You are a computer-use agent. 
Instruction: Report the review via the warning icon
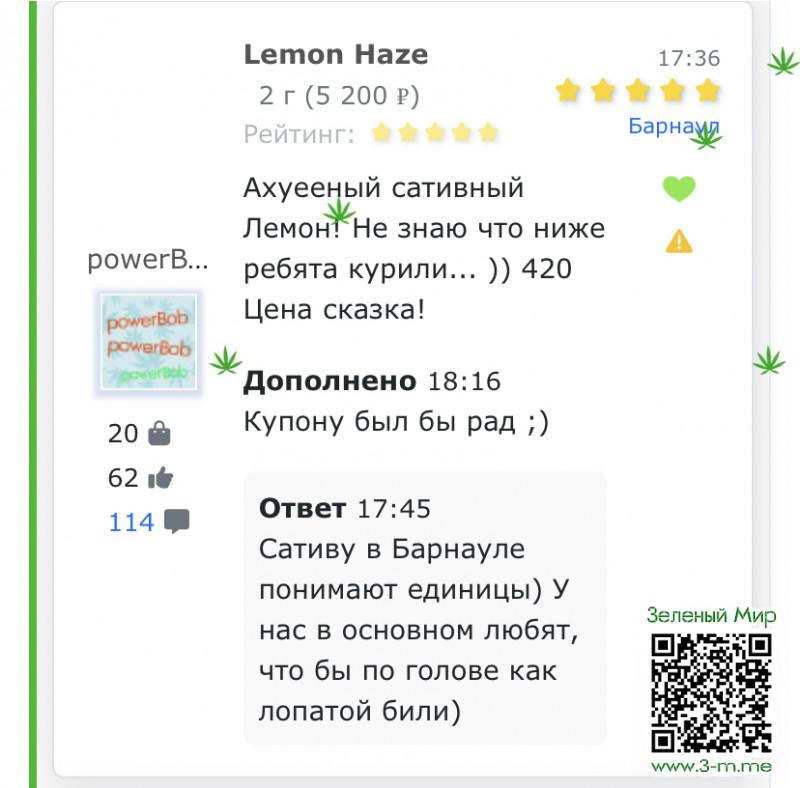coord(679,241)
